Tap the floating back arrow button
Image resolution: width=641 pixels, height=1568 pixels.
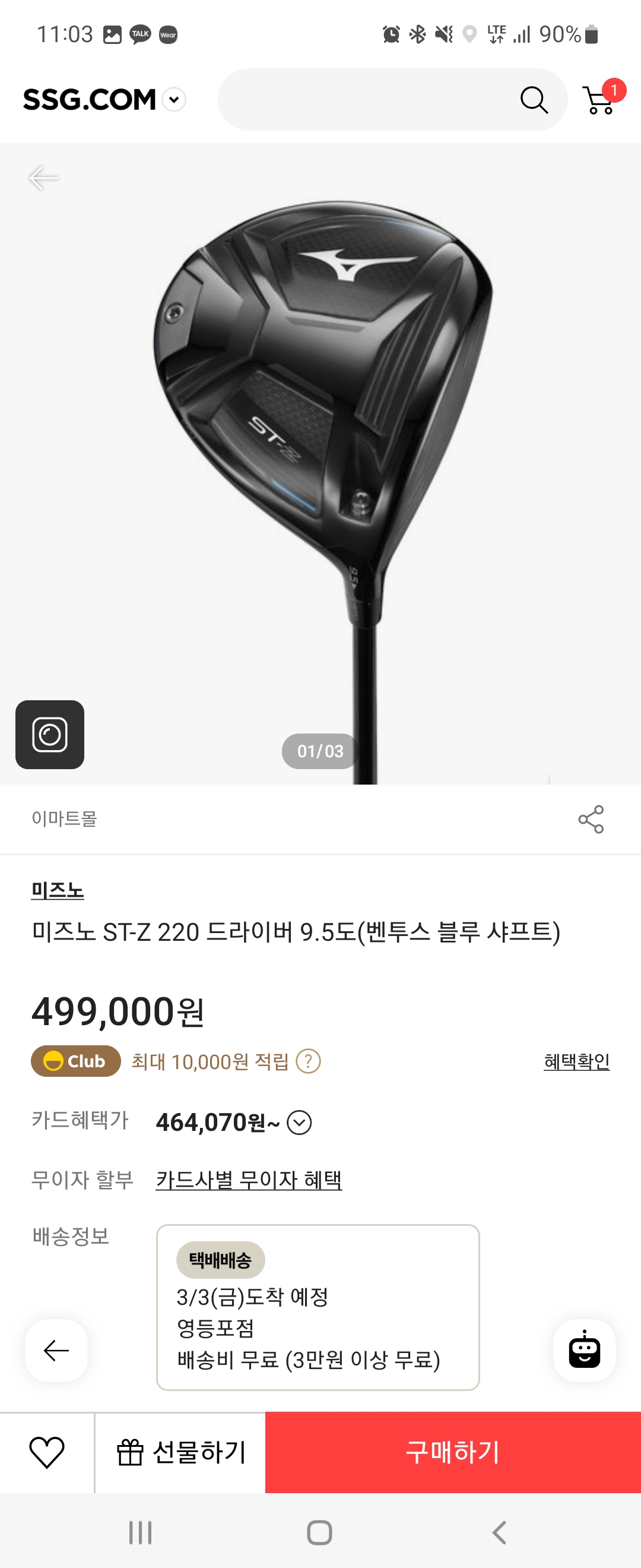pos(56,1350)
